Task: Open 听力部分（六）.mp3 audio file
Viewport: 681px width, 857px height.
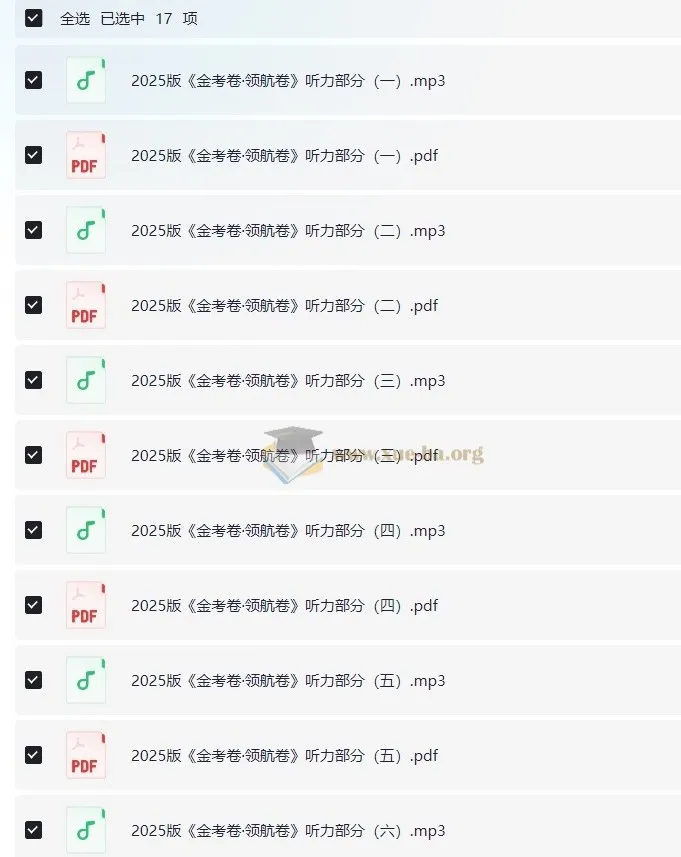Action: coord(287,831)
